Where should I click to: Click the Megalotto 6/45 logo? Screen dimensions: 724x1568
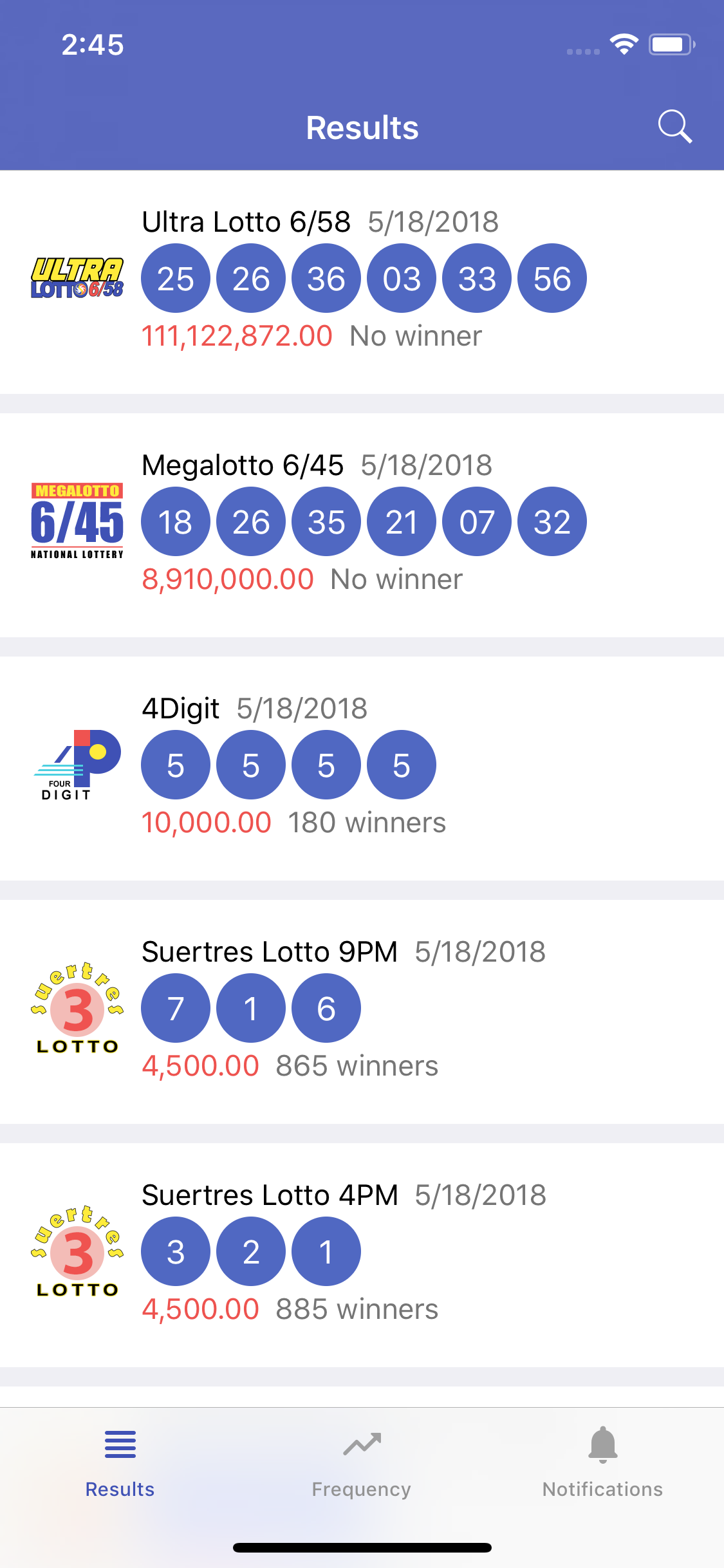[x=77, y=521]
